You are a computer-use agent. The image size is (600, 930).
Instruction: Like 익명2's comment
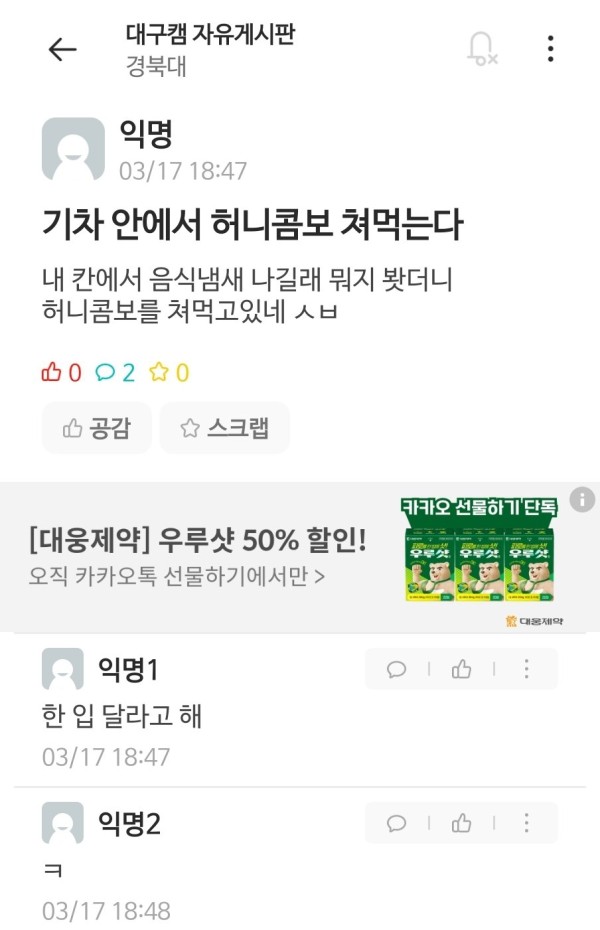coord(461,824)
